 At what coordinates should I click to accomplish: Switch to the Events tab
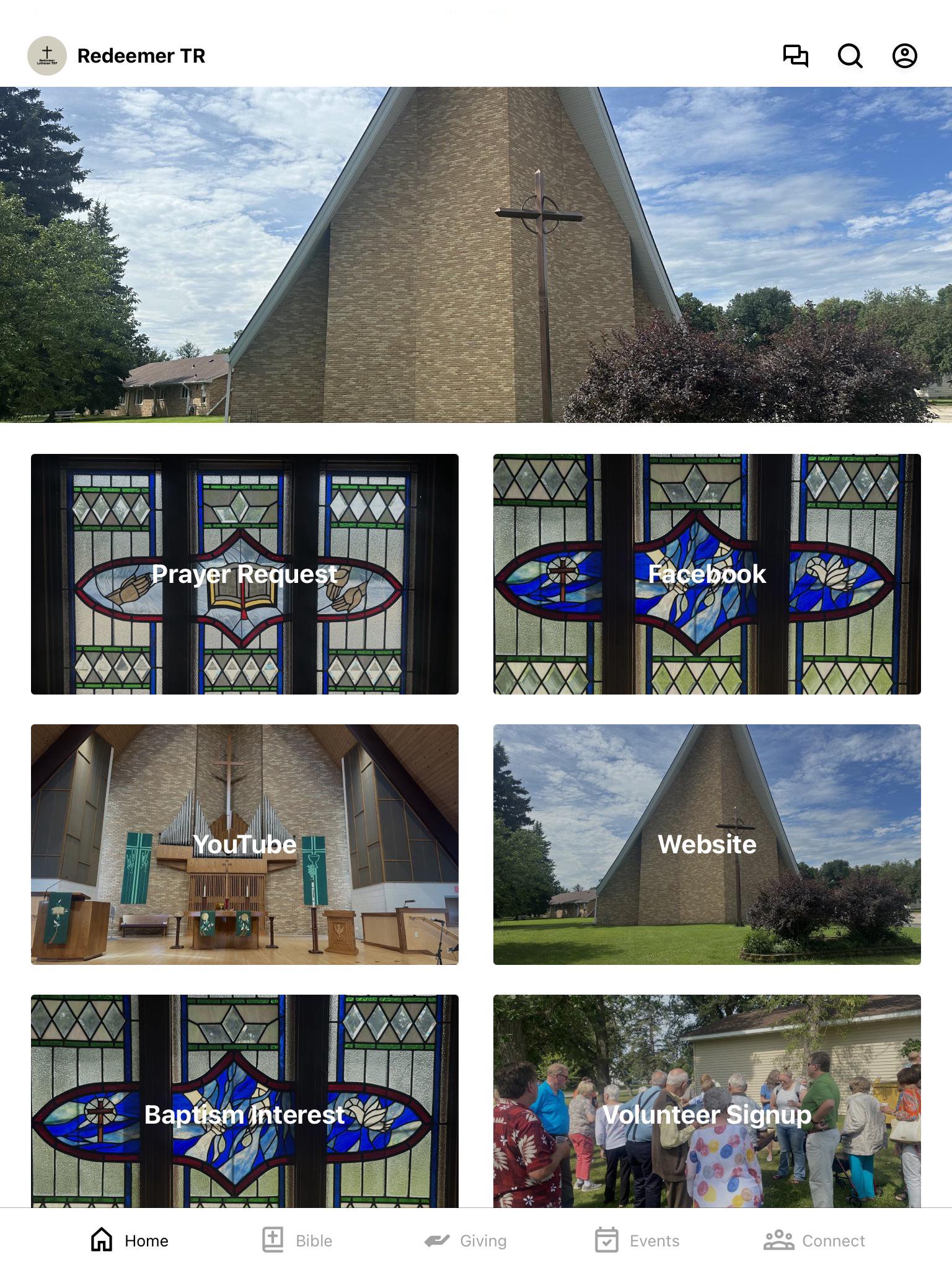pyautogui.click(x=637, y=1240)
